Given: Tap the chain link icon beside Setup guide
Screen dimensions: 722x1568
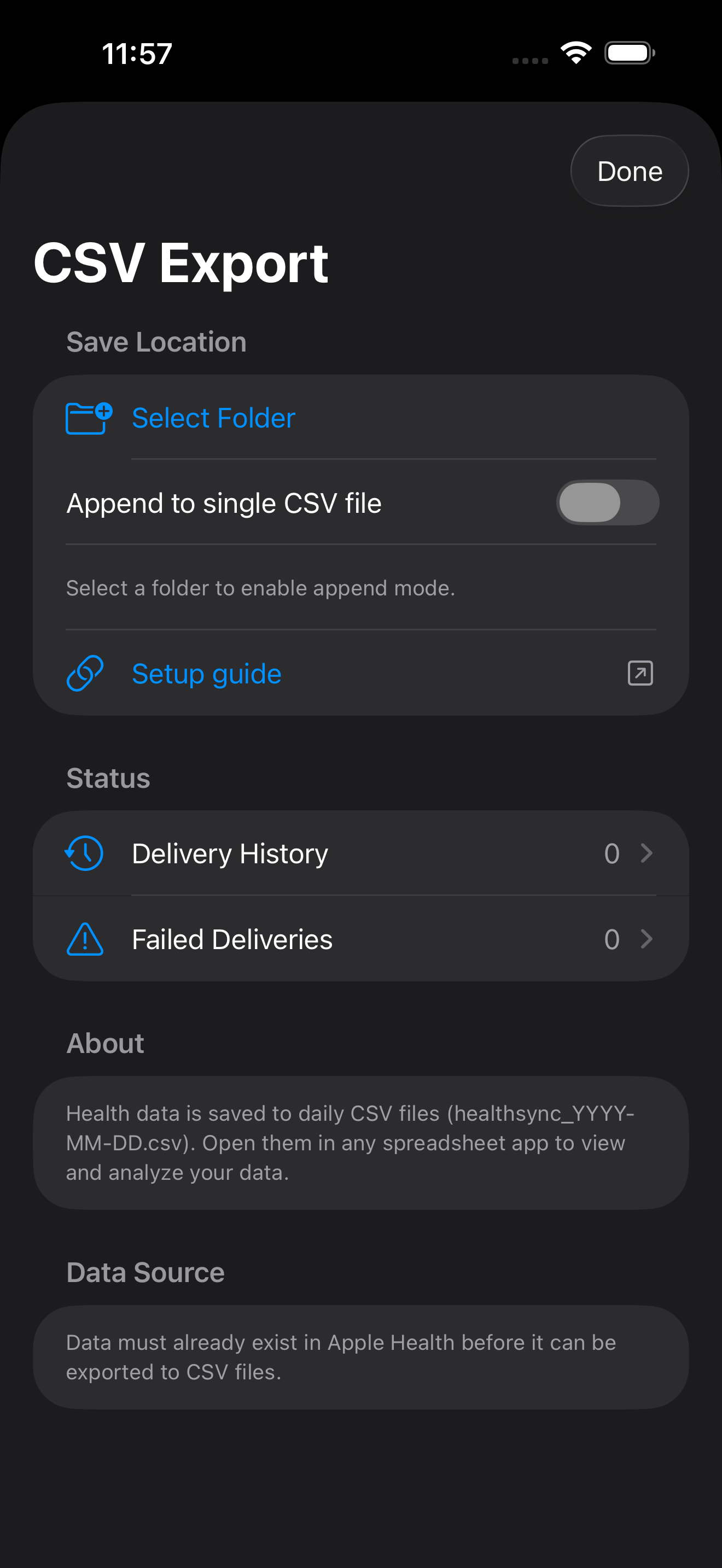Looking at the screenshot, I should pyautogui.click(x=85, y=673).
